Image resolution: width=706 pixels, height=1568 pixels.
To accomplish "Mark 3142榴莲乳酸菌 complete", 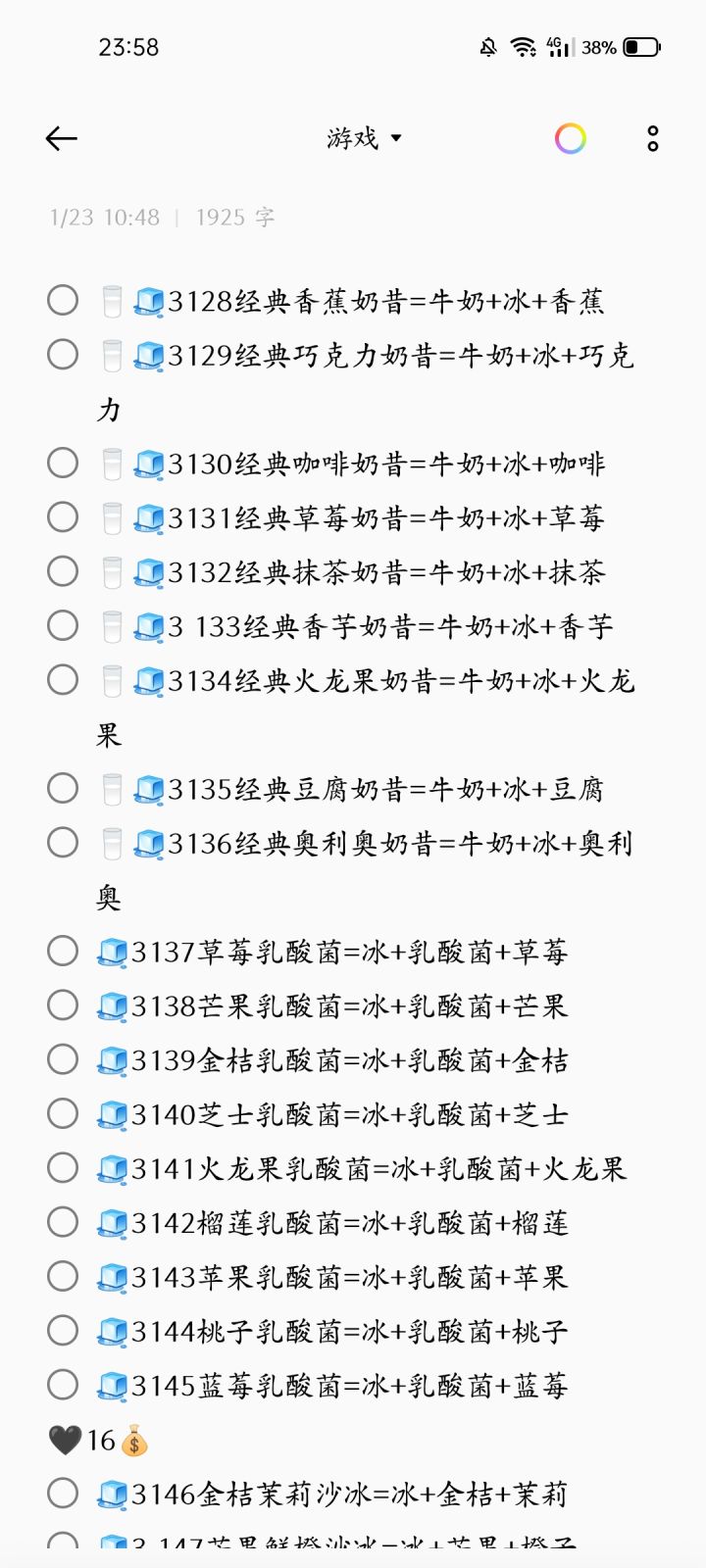I will coord(63,1222).
